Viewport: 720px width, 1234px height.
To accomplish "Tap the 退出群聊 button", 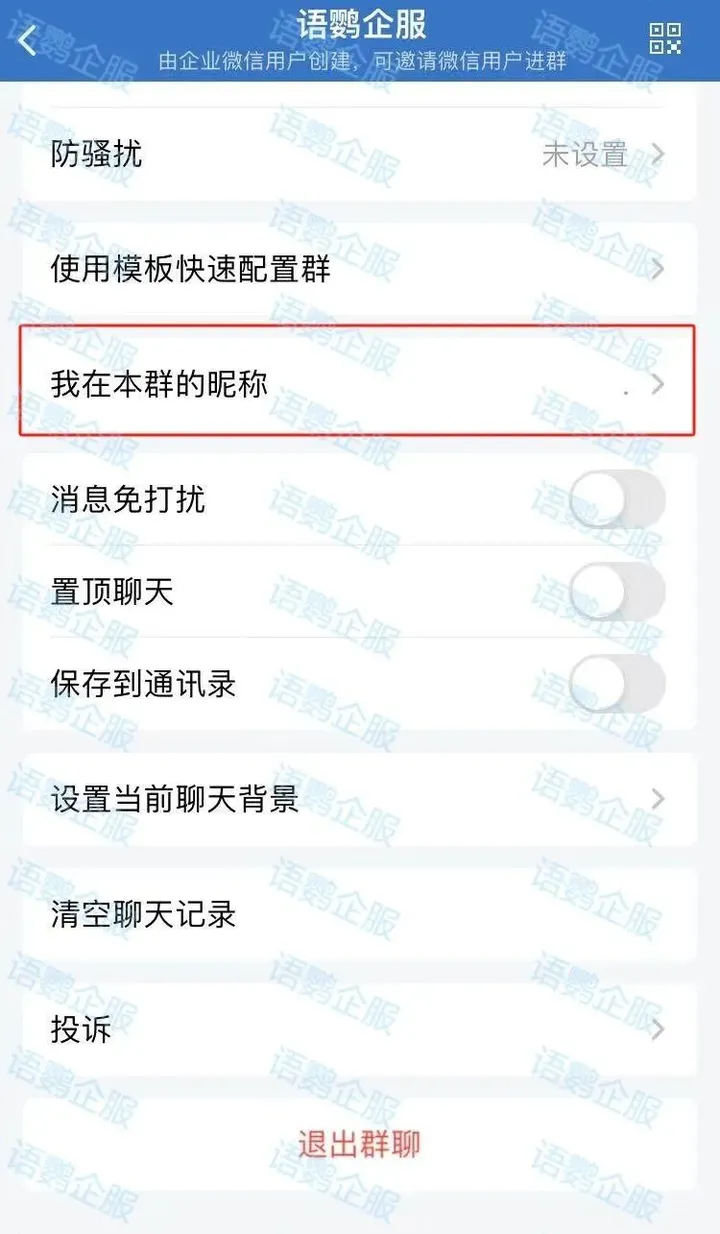I will (359, 1144).
